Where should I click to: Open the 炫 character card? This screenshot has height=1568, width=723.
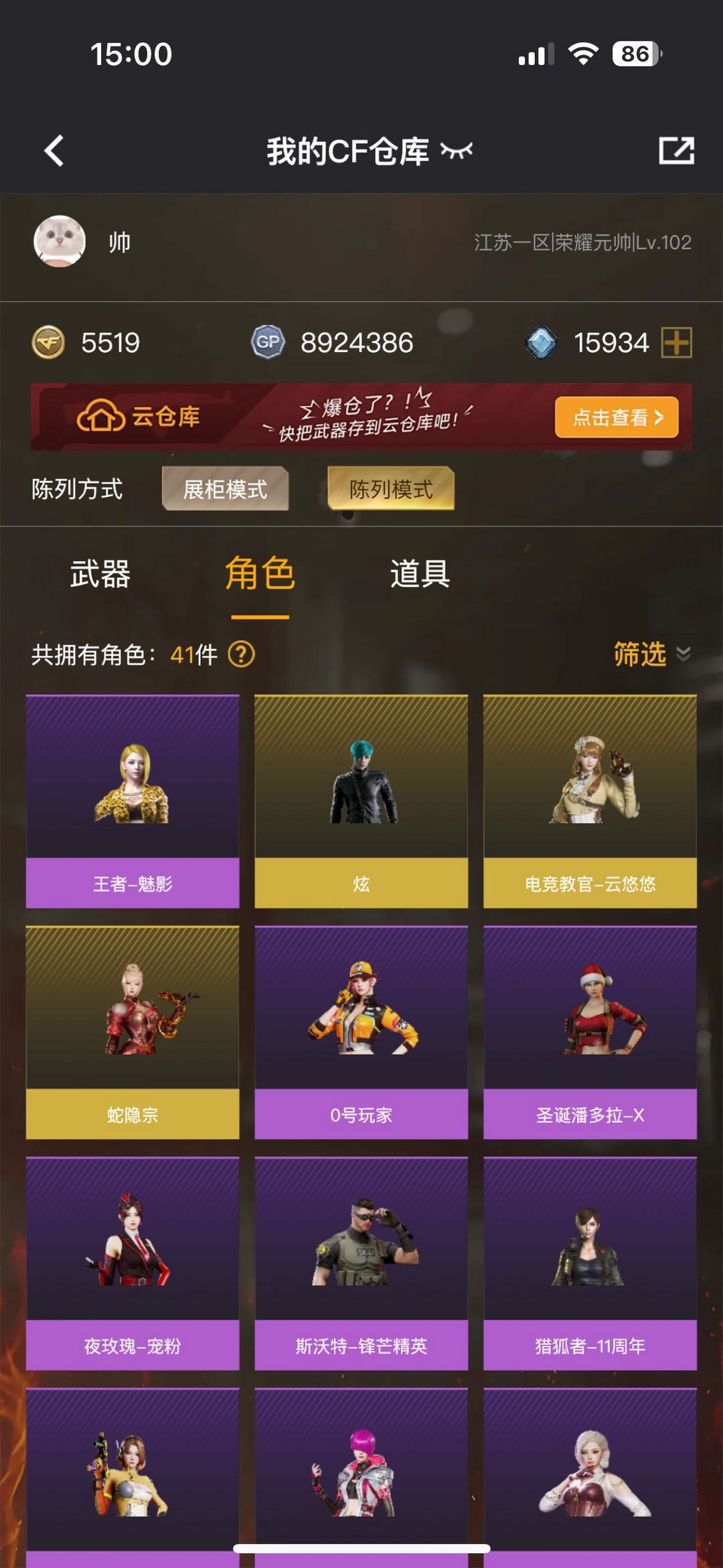tap(361, 801)
